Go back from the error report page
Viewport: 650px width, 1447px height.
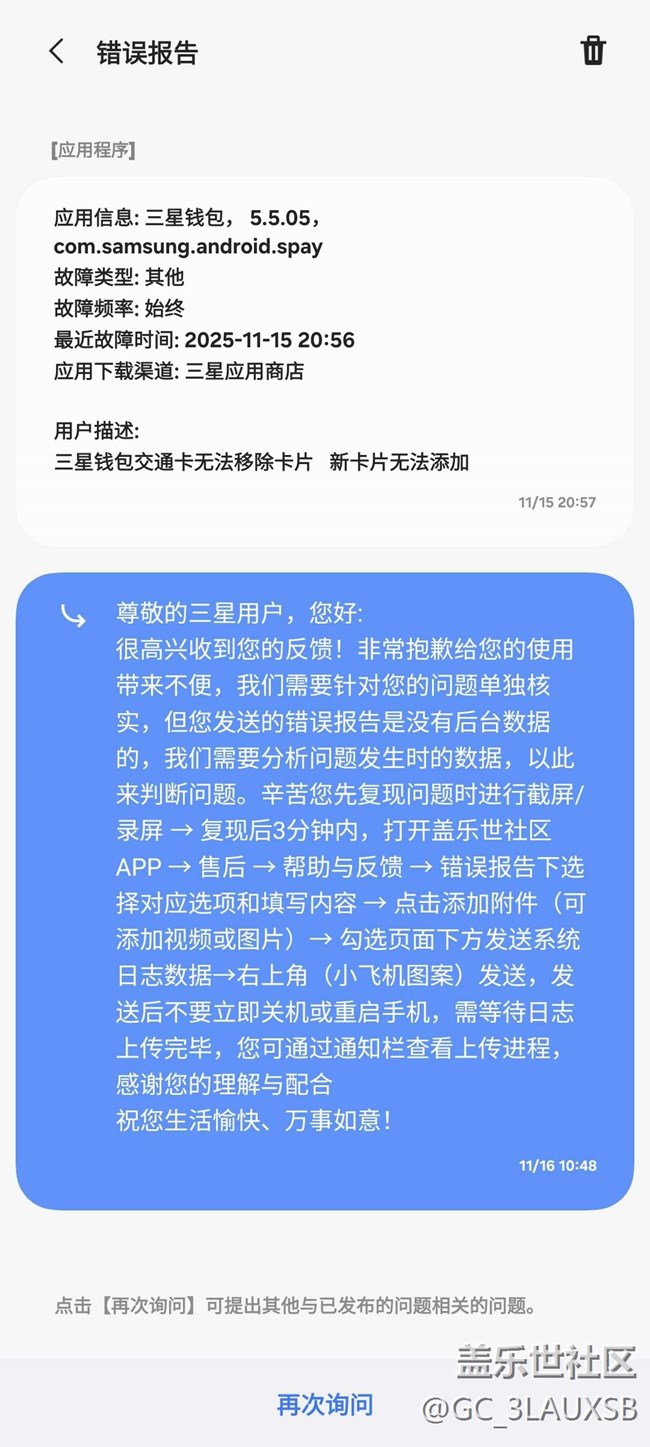click(x=56, y=52)
